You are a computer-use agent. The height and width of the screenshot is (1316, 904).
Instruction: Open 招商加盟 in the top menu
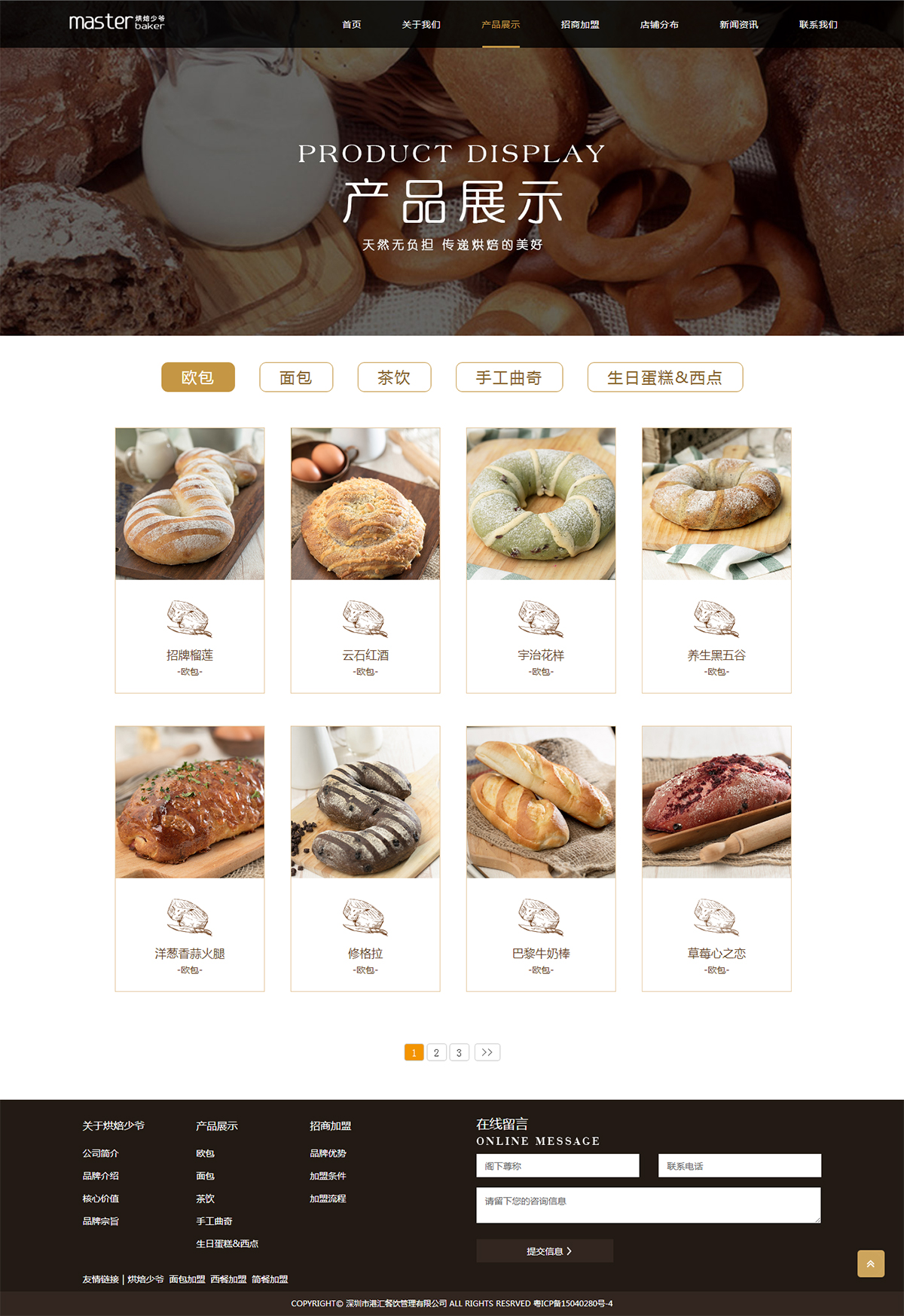click(x=580, y=25)
